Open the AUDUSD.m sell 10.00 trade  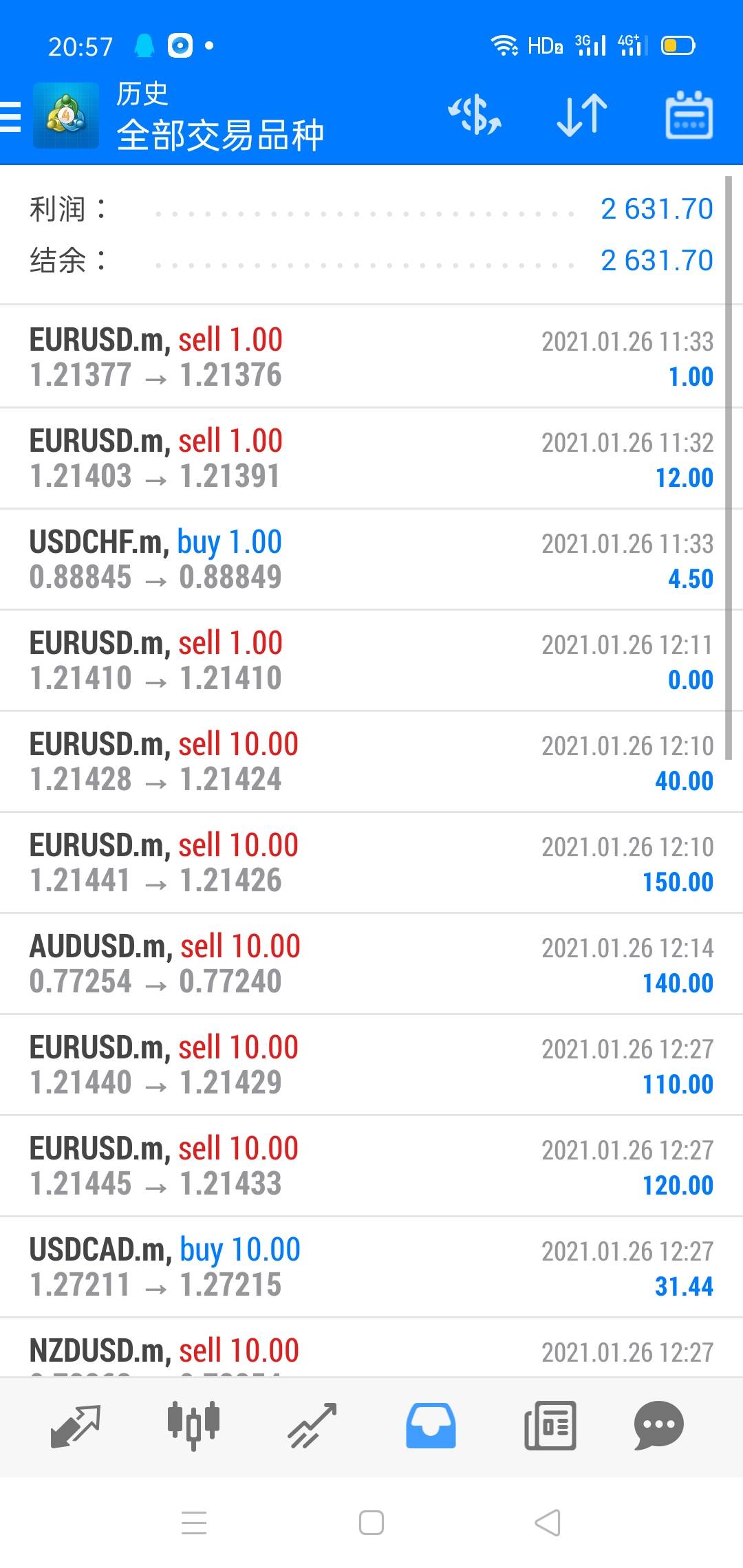point(371,964)
